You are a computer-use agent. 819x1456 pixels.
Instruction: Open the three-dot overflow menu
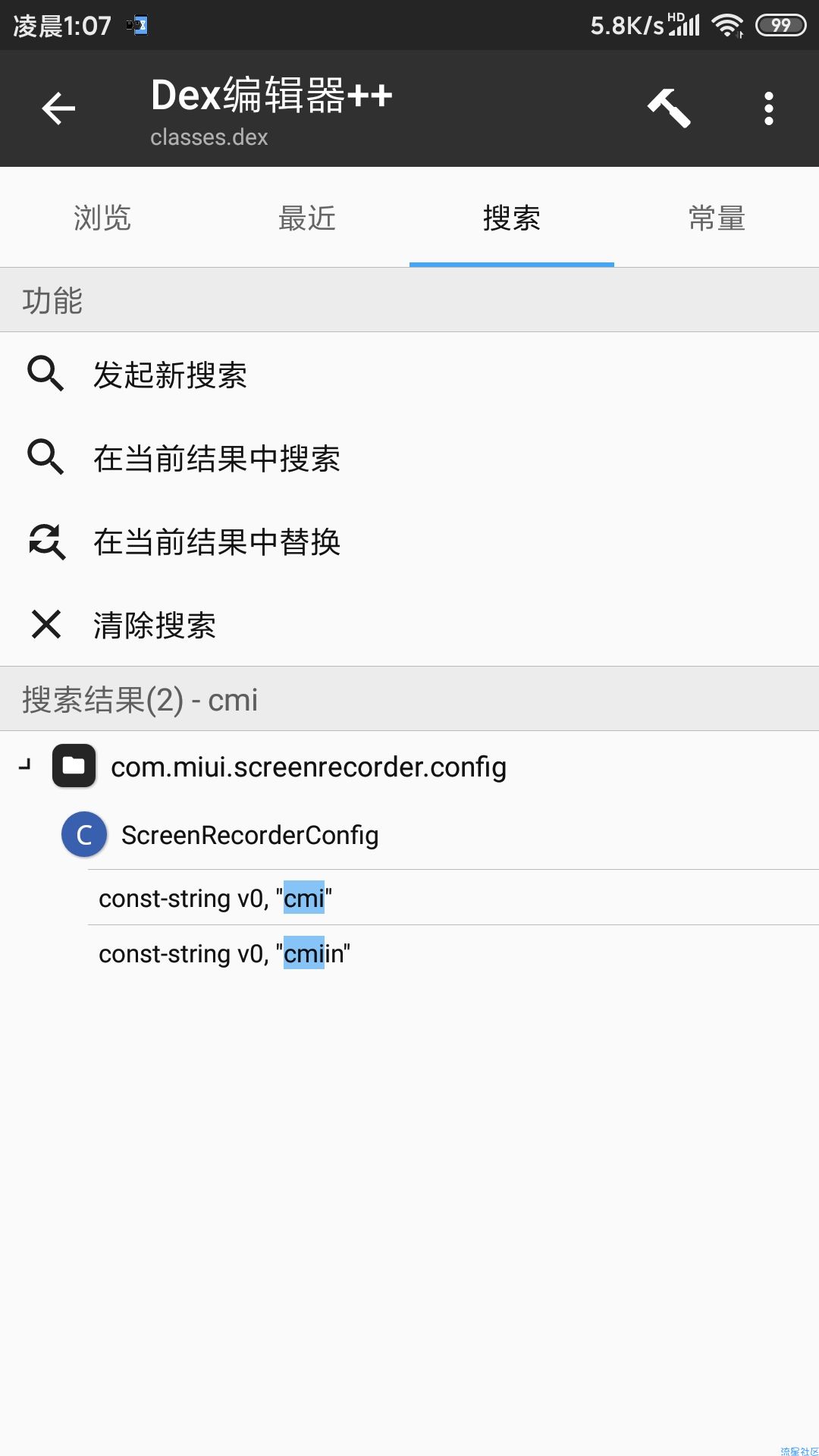point(768,108)
